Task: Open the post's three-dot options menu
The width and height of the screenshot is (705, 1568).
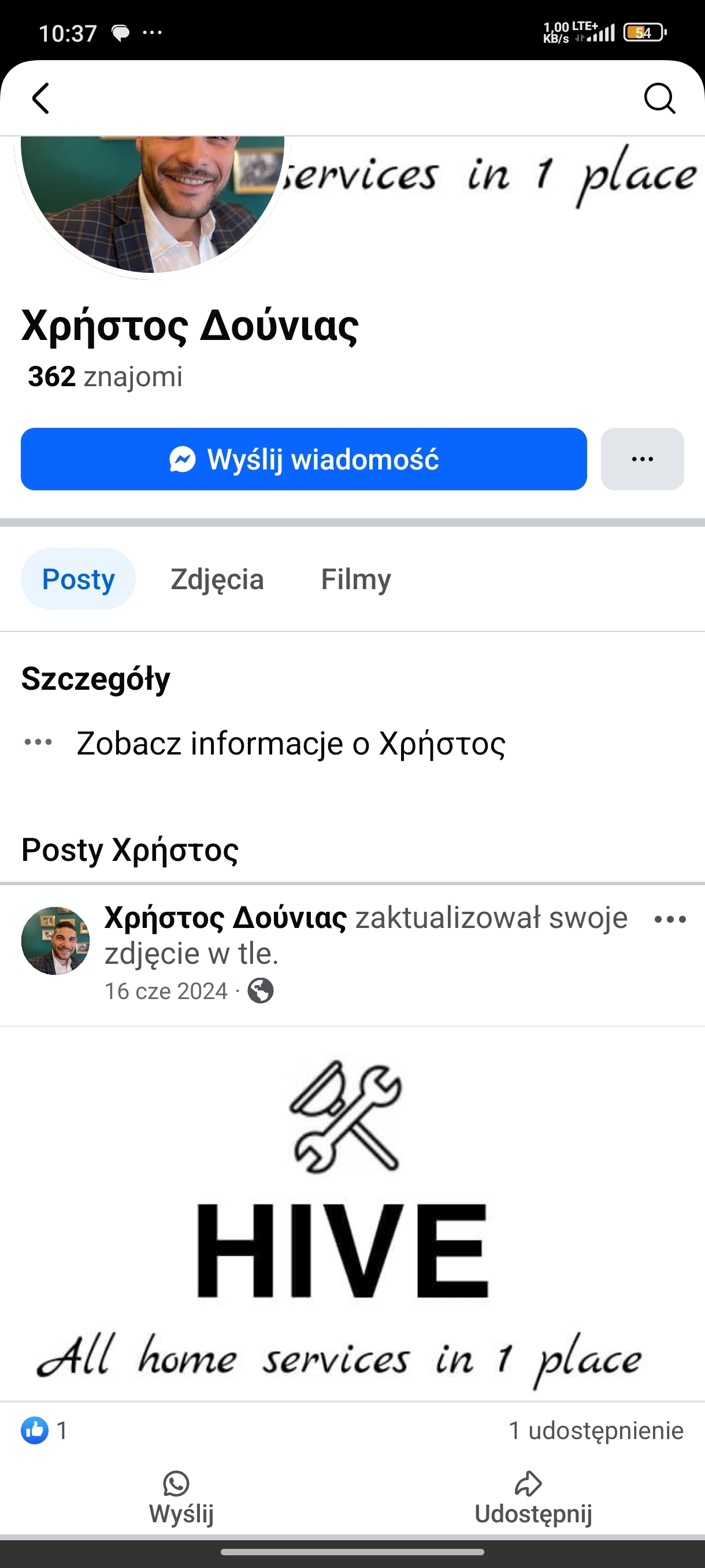Action: click(x=670, y=919)
